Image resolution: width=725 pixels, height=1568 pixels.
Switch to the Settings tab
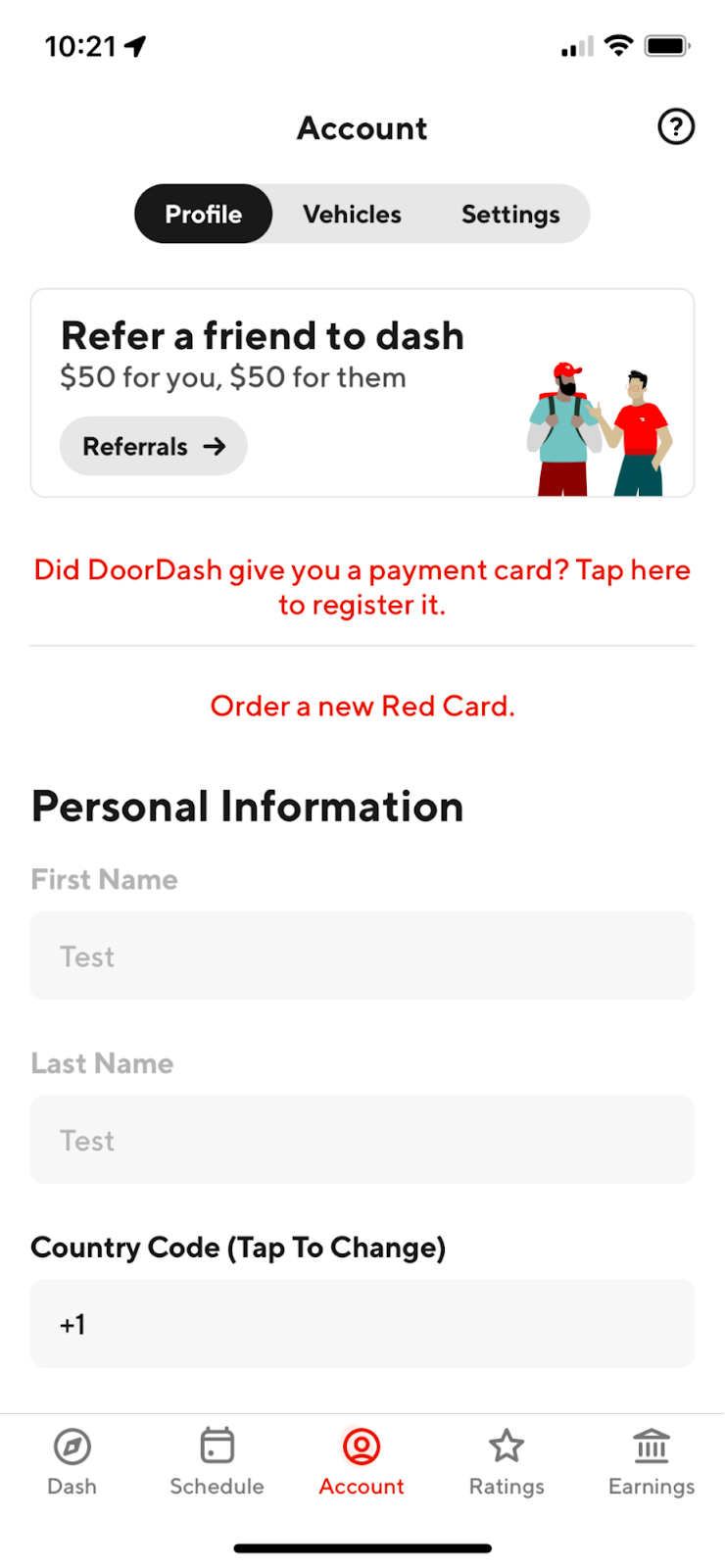510,214
